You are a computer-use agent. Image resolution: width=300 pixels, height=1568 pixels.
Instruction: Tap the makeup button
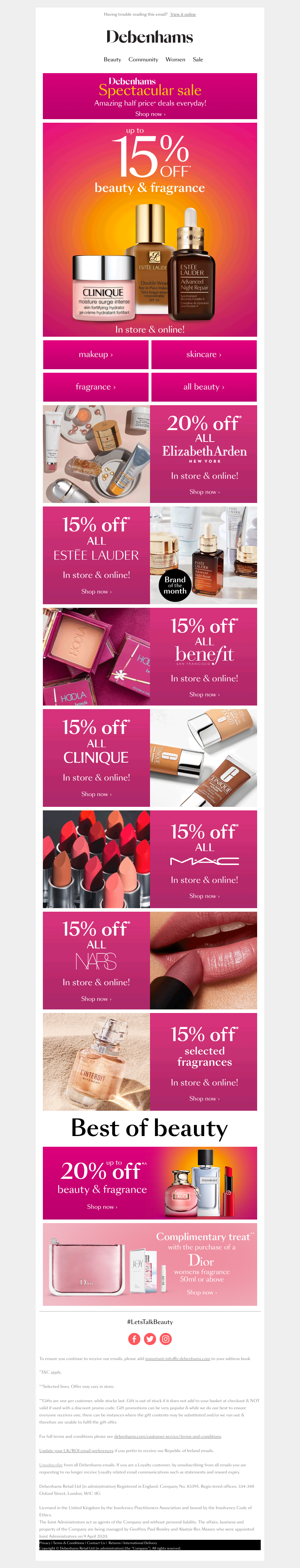coord(96,354)
